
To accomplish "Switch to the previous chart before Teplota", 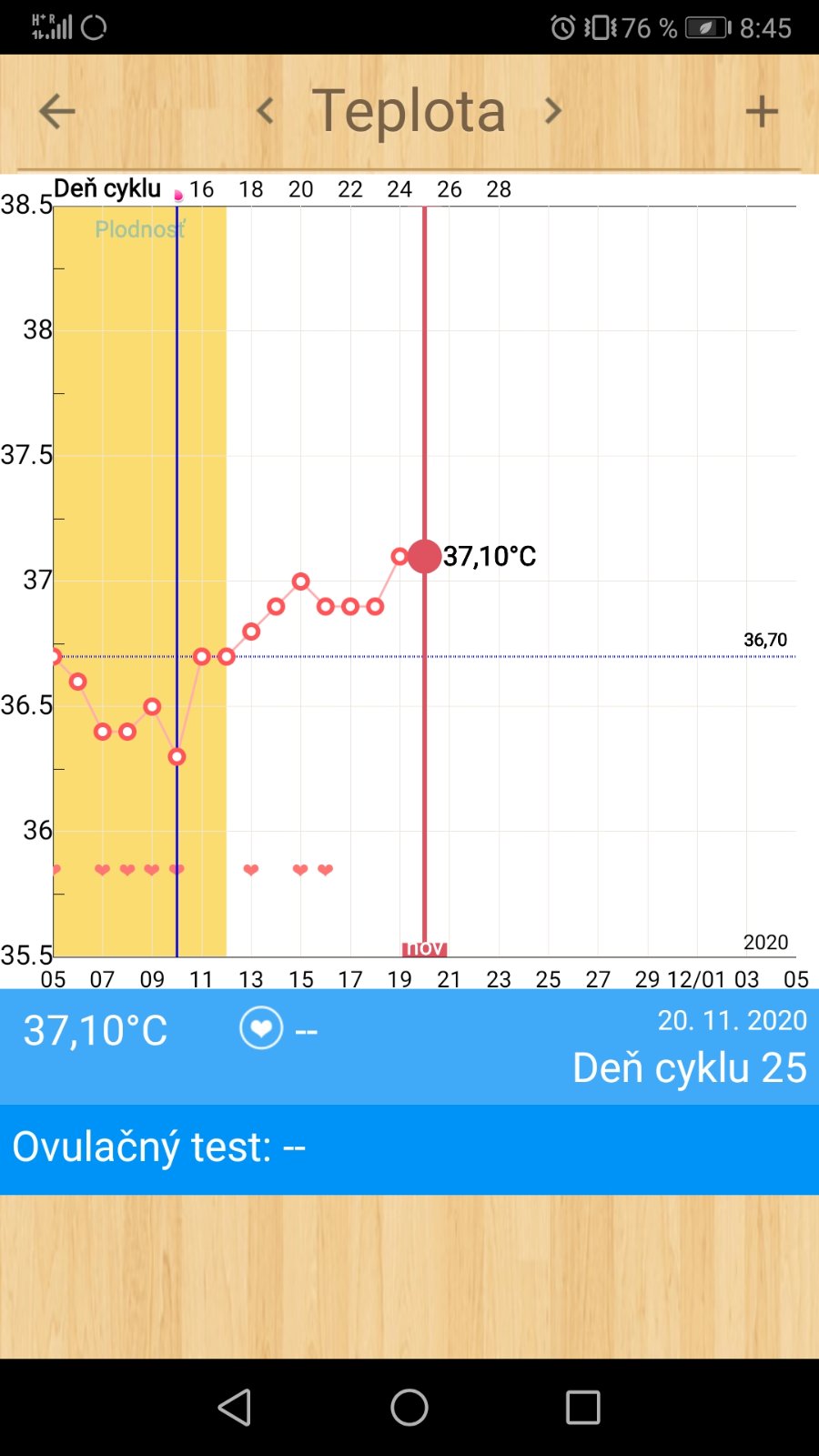I will pos(265,111).
